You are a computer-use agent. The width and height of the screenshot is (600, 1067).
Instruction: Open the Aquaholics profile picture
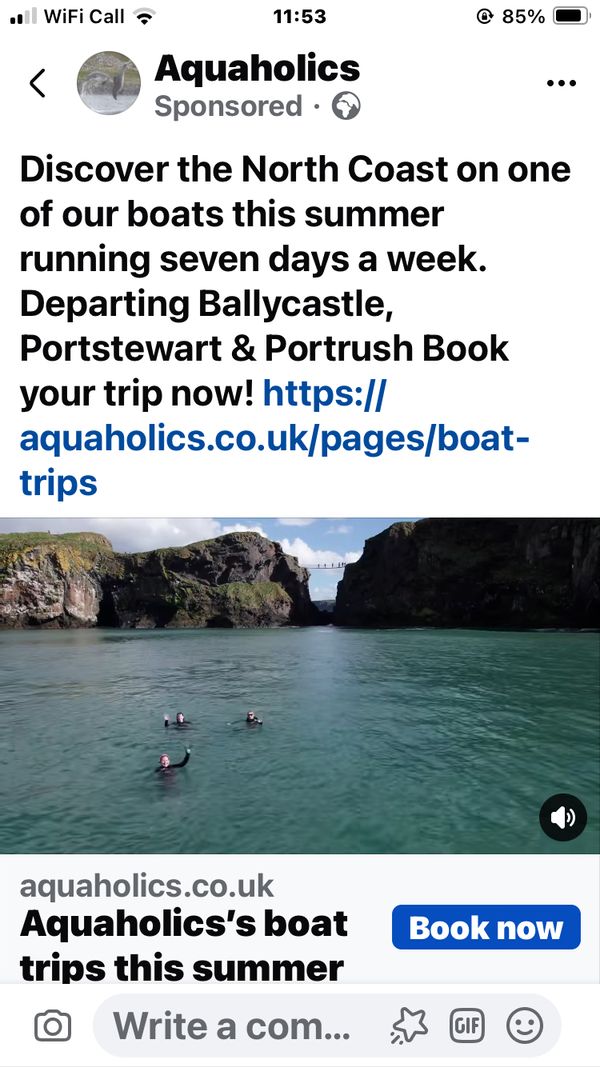pyautogui.click(x=109, y=83)
